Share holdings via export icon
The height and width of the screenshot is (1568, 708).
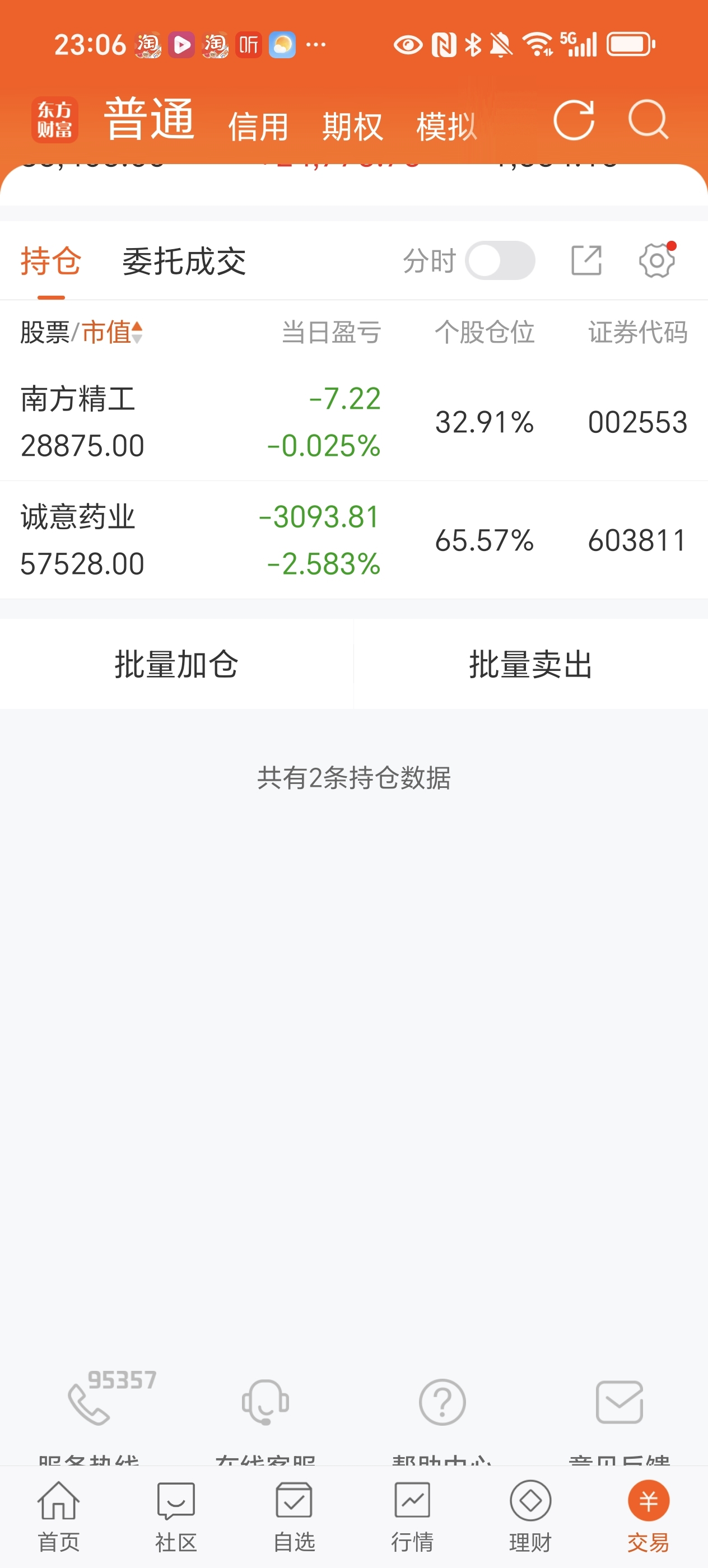586,260
